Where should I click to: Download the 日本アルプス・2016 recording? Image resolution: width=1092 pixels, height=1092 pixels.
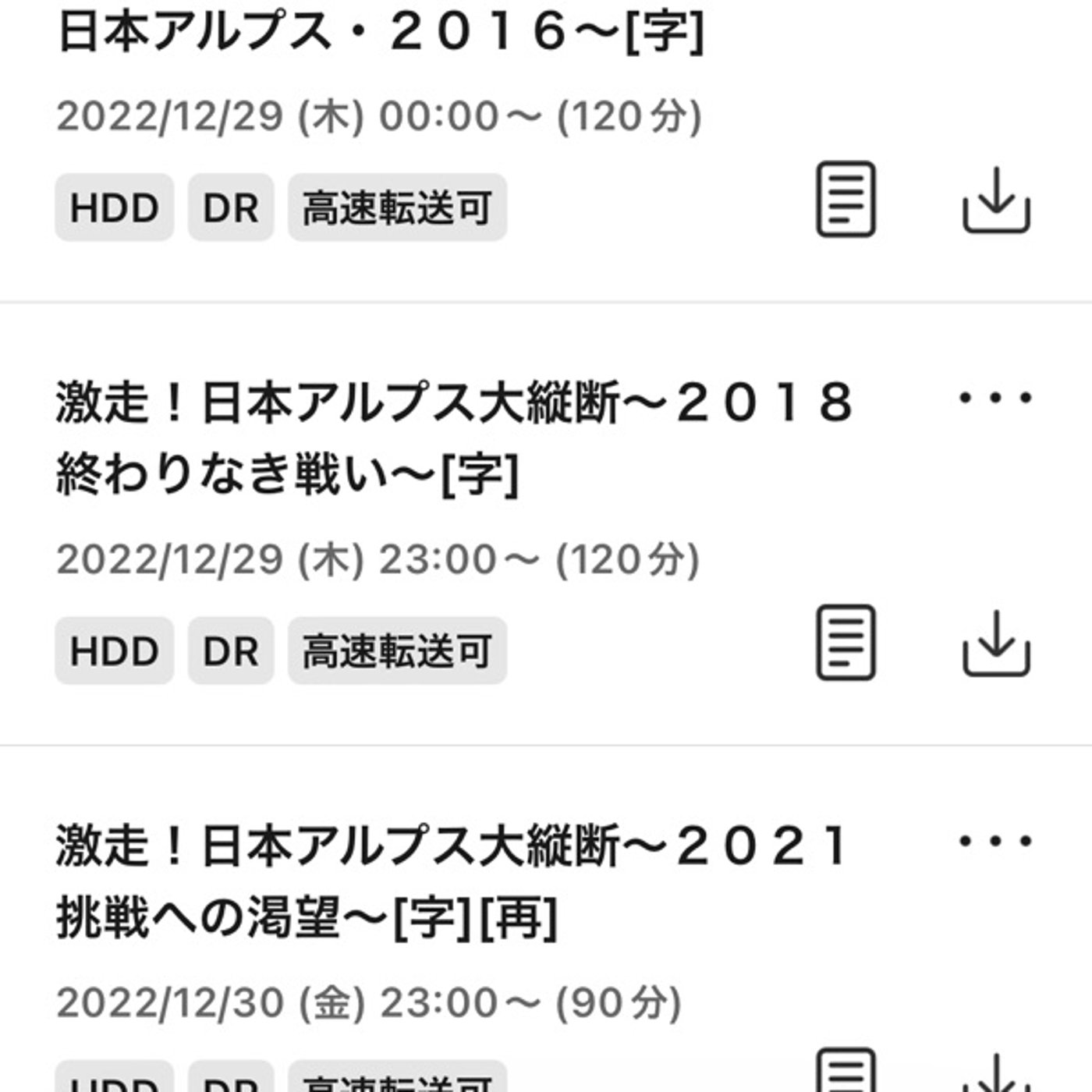coord(996,201)
